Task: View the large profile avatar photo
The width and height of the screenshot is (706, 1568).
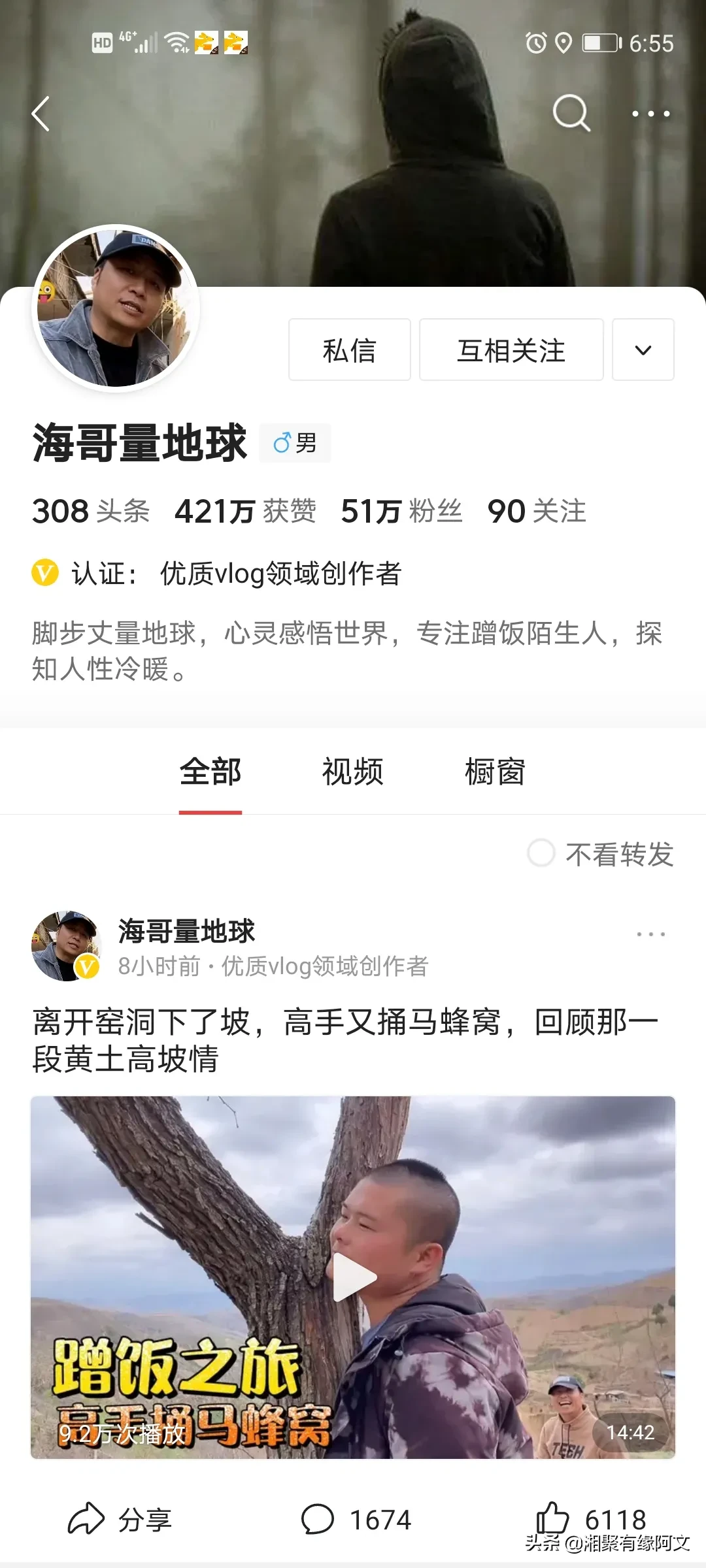Action: click(x=116, y=308)
